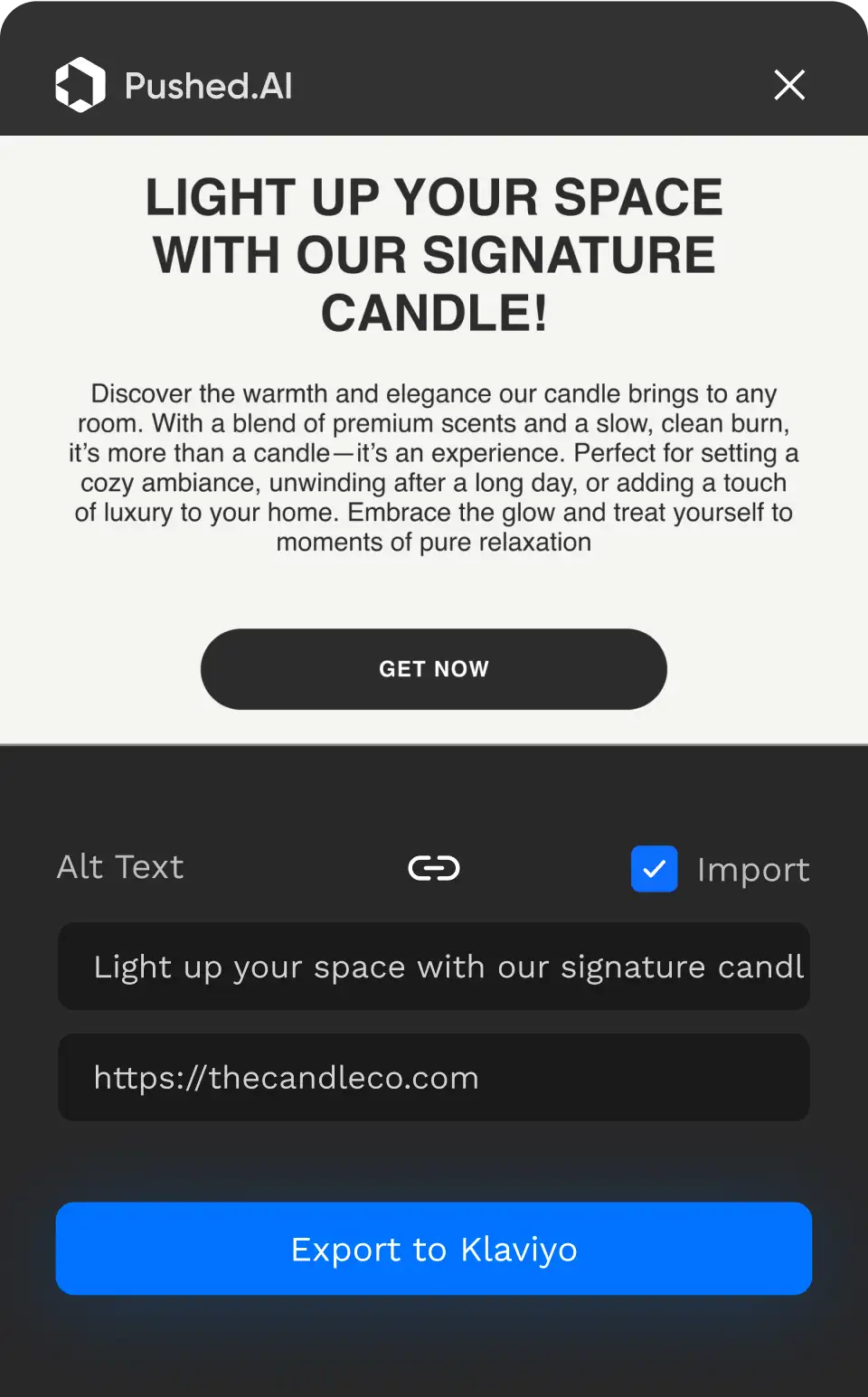Edit the thecandleco.com URL field
This screenshot has height=1397, width=868.
434,1078
